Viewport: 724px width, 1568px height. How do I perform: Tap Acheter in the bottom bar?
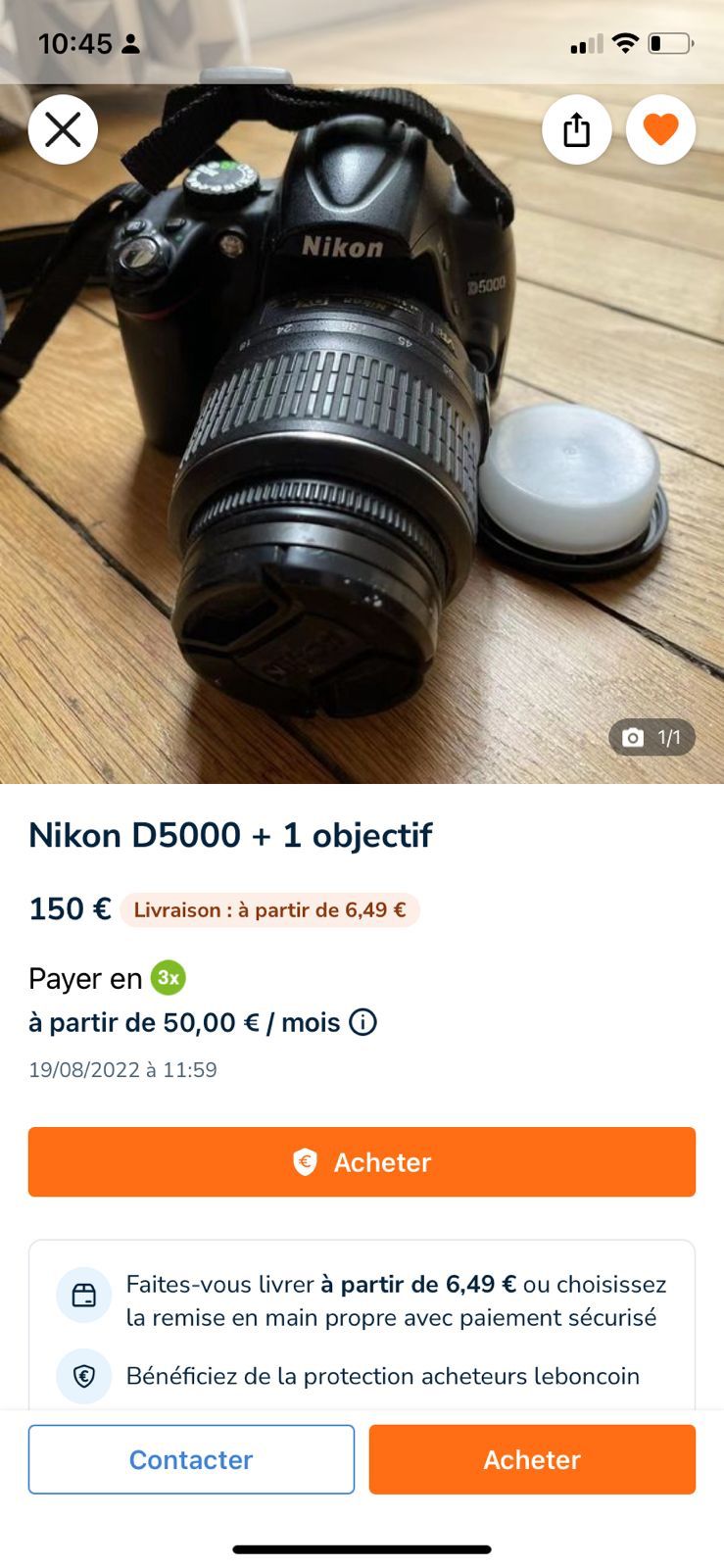tap(532, 1459)
